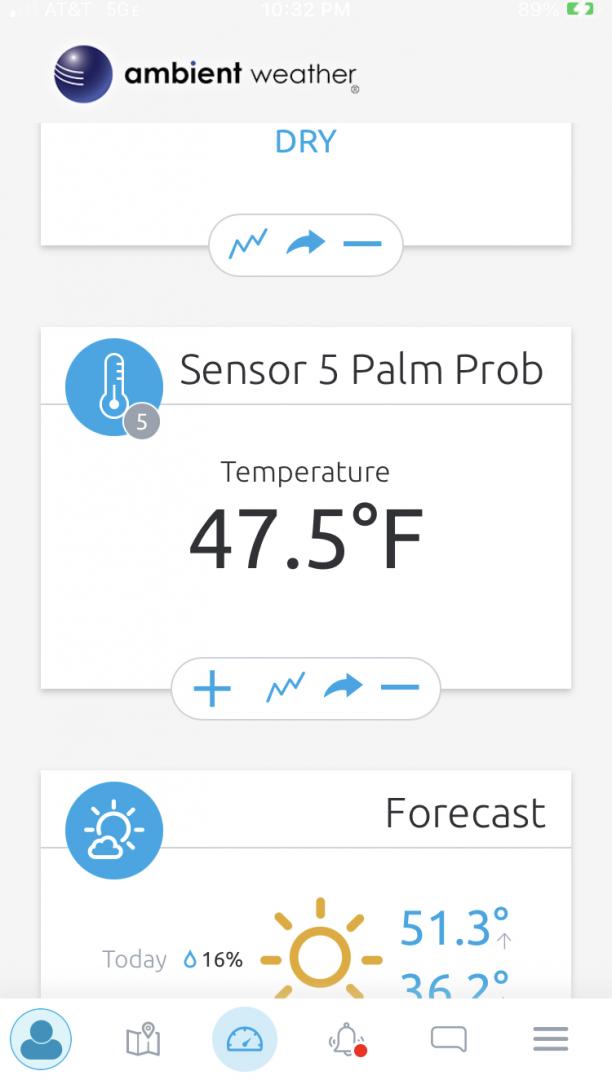Open the hamburger menu
The height and width of the screenshot is (1080, 612).
click(551, 1039)
